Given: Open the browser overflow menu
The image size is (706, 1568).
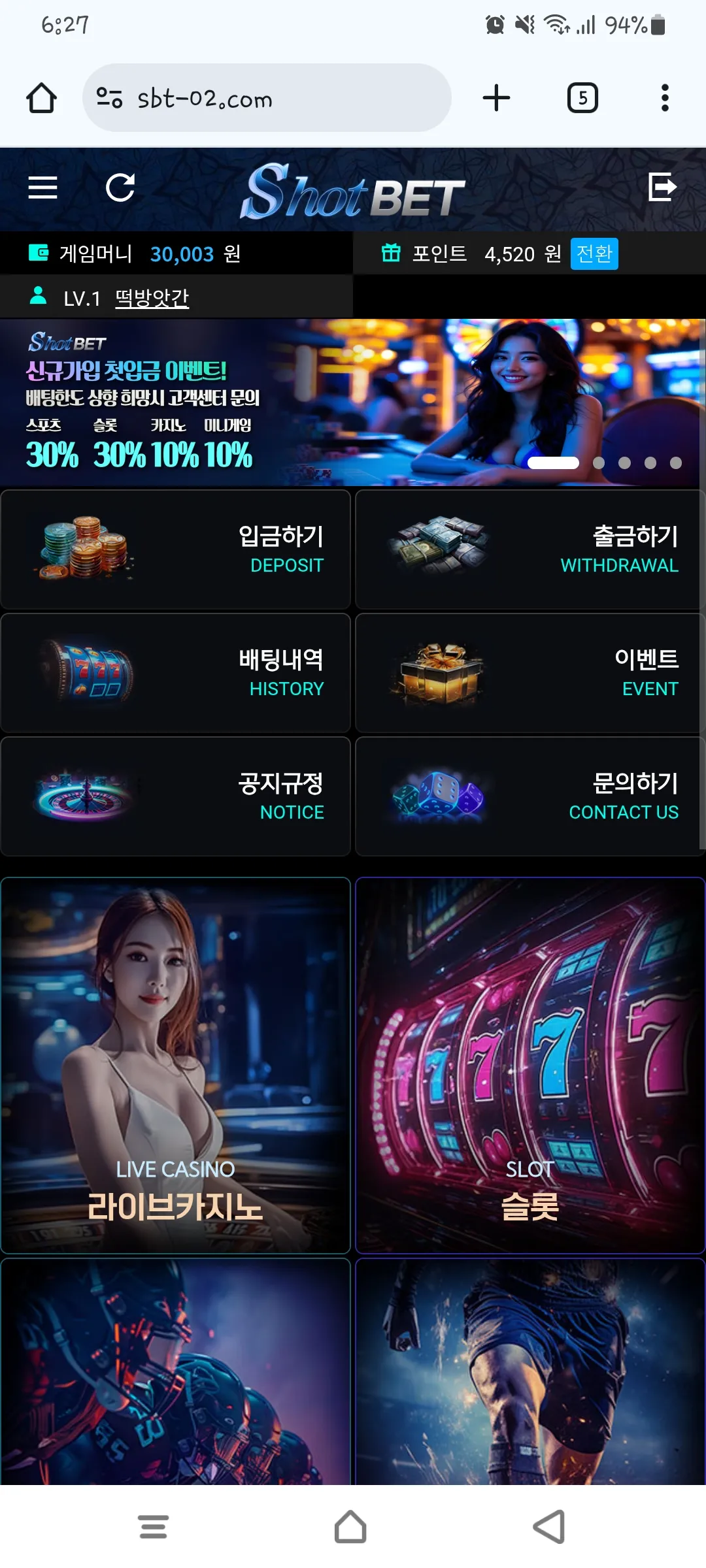Looking at the screenshot, I should [x=665, y=98].
